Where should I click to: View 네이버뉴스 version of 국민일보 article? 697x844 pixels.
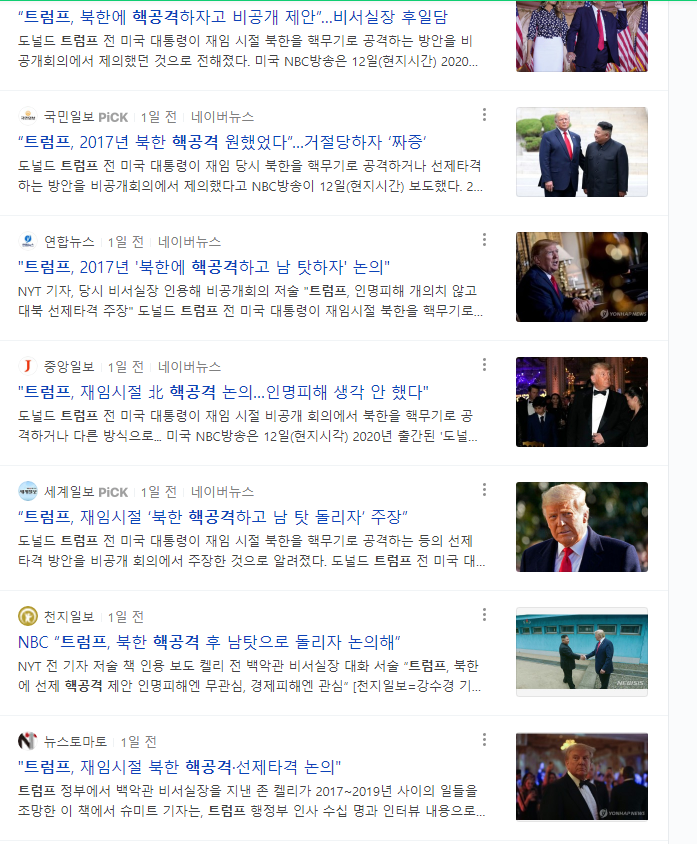tap(222, 117)
